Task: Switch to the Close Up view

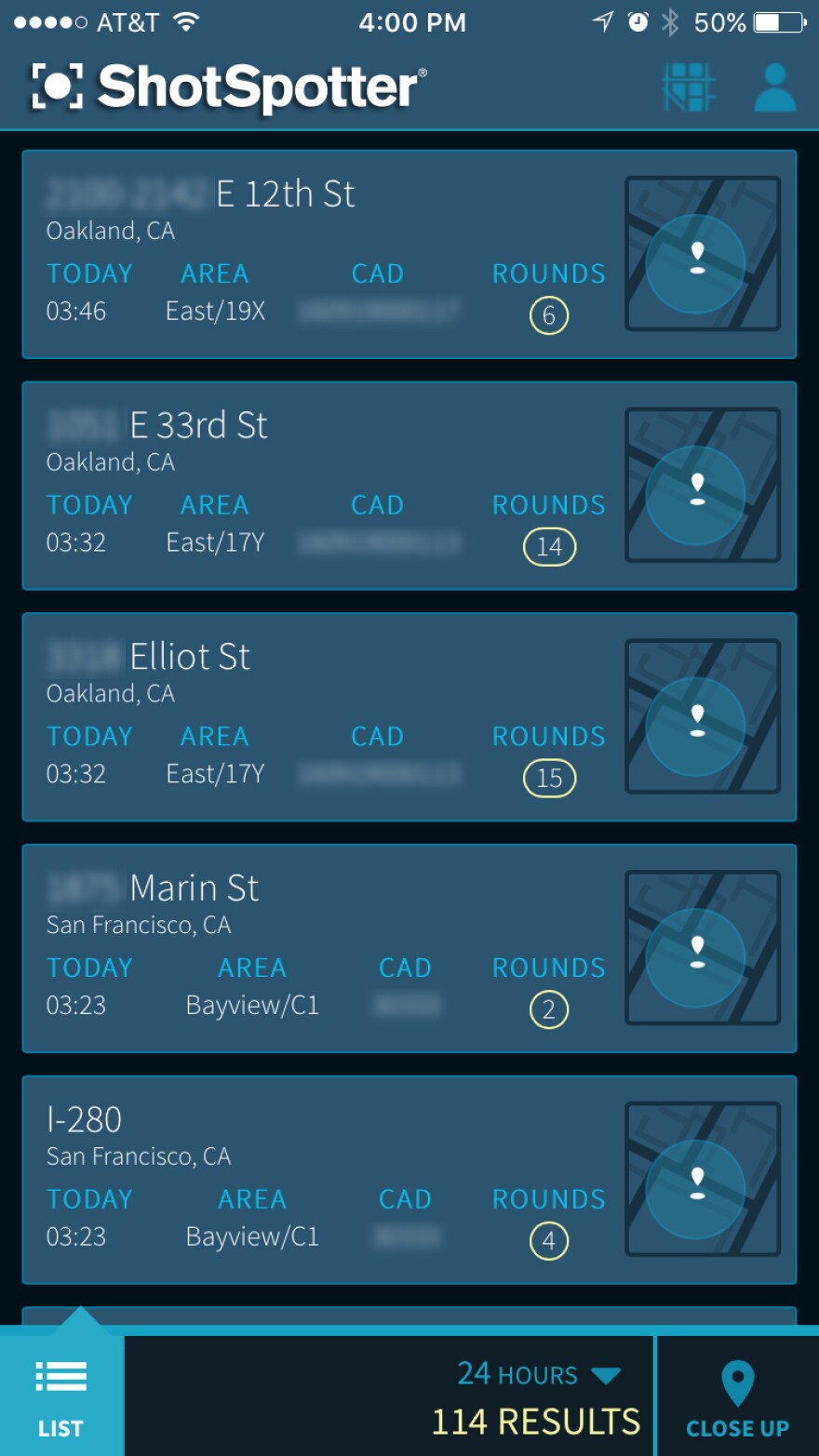Action: point(737,1396)
